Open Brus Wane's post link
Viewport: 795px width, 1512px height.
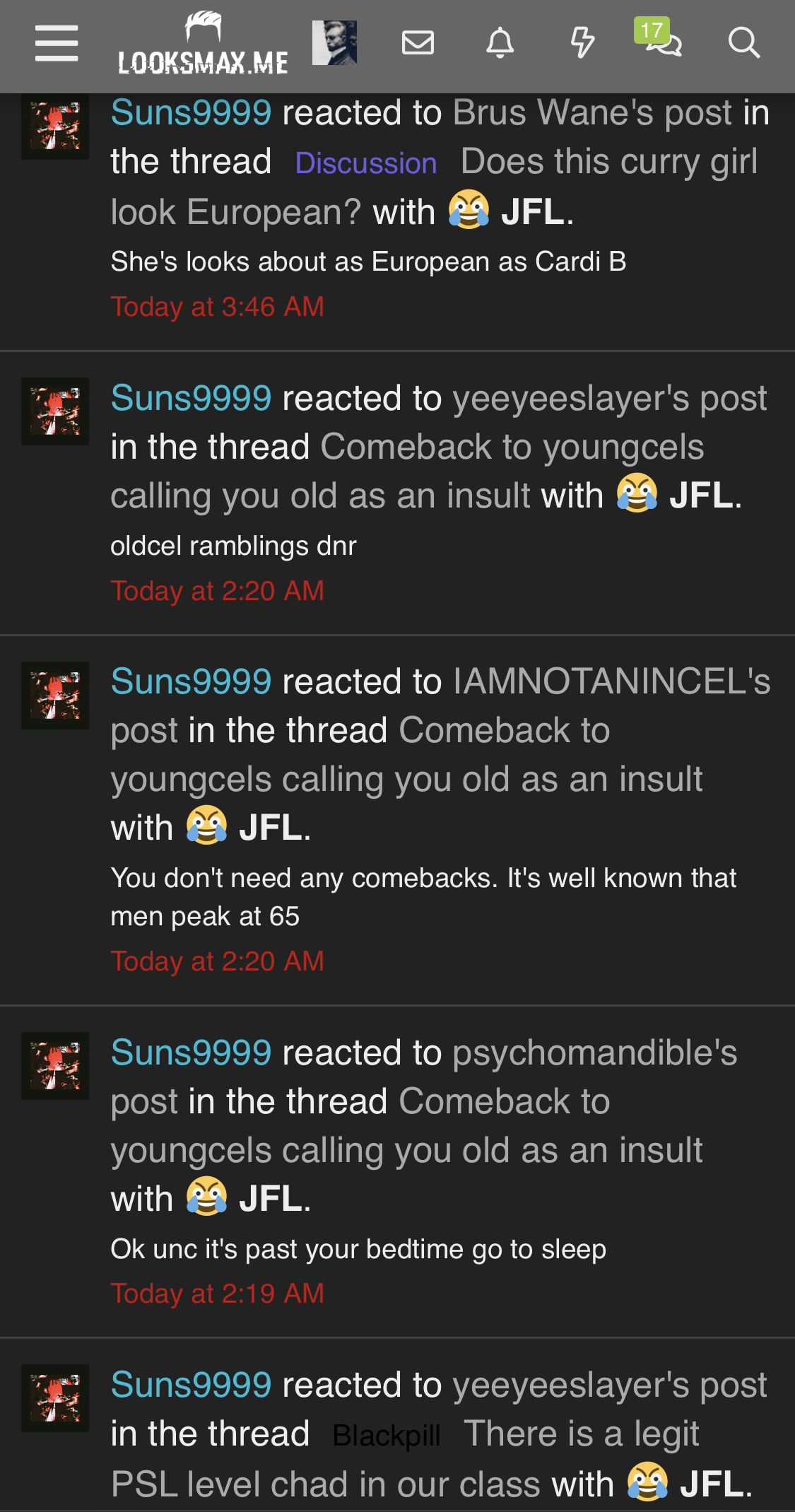pos(592,113)
